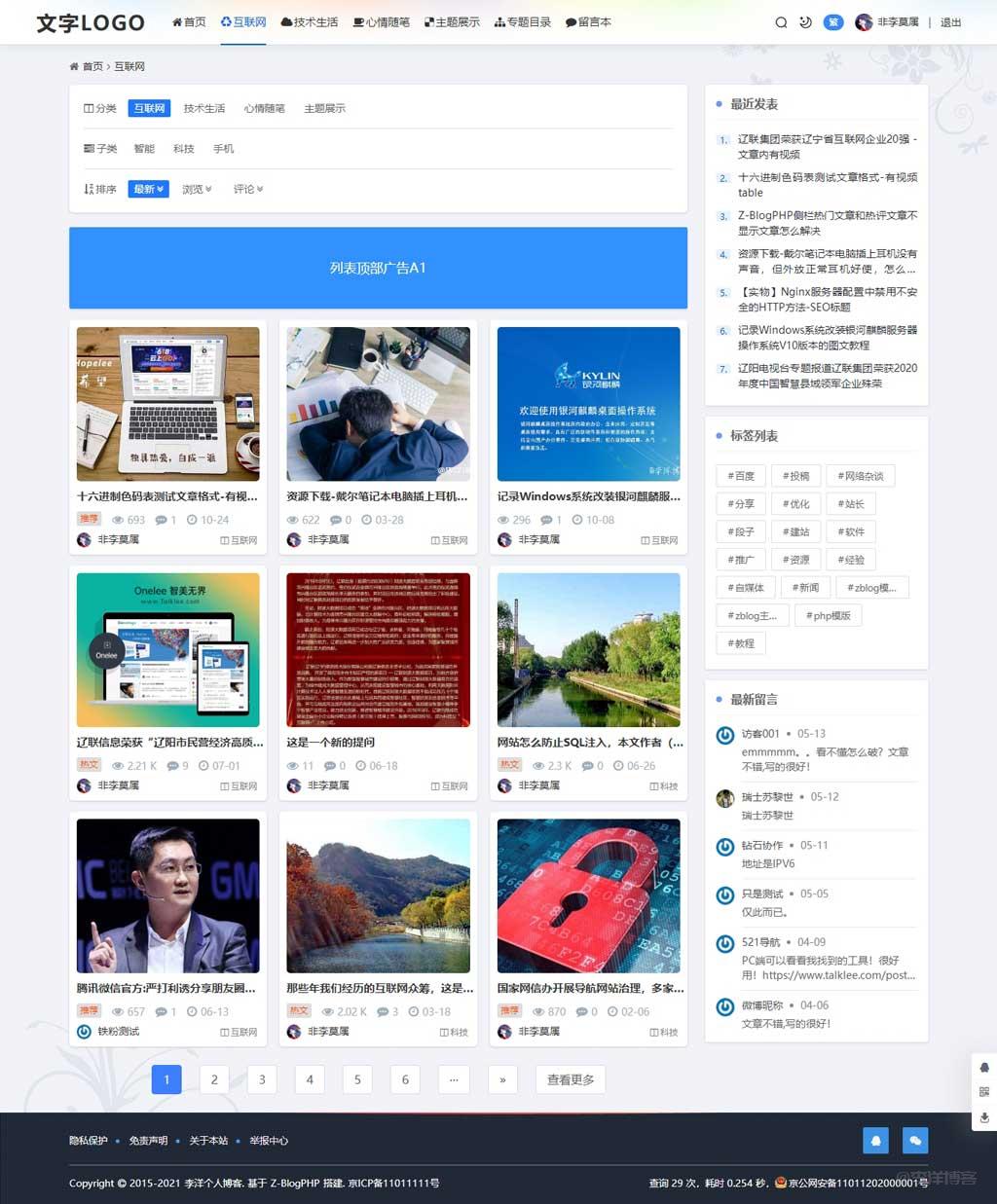The height and width of the screenshot is (1204, 997).
Task: Open 留言本 from the top menu
Action: click(x=588, y=21)
